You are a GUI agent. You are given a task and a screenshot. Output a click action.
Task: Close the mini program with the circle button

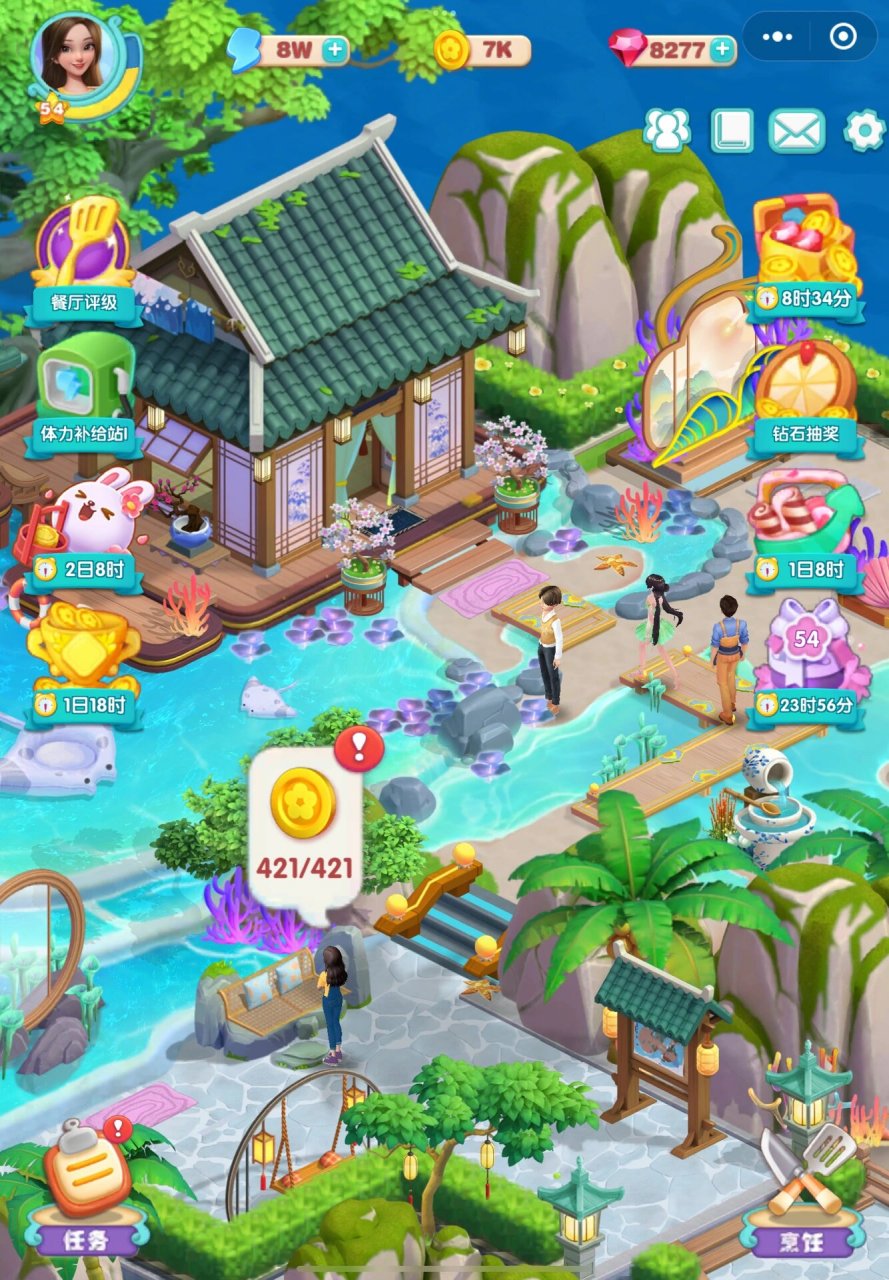click(843, 37)
